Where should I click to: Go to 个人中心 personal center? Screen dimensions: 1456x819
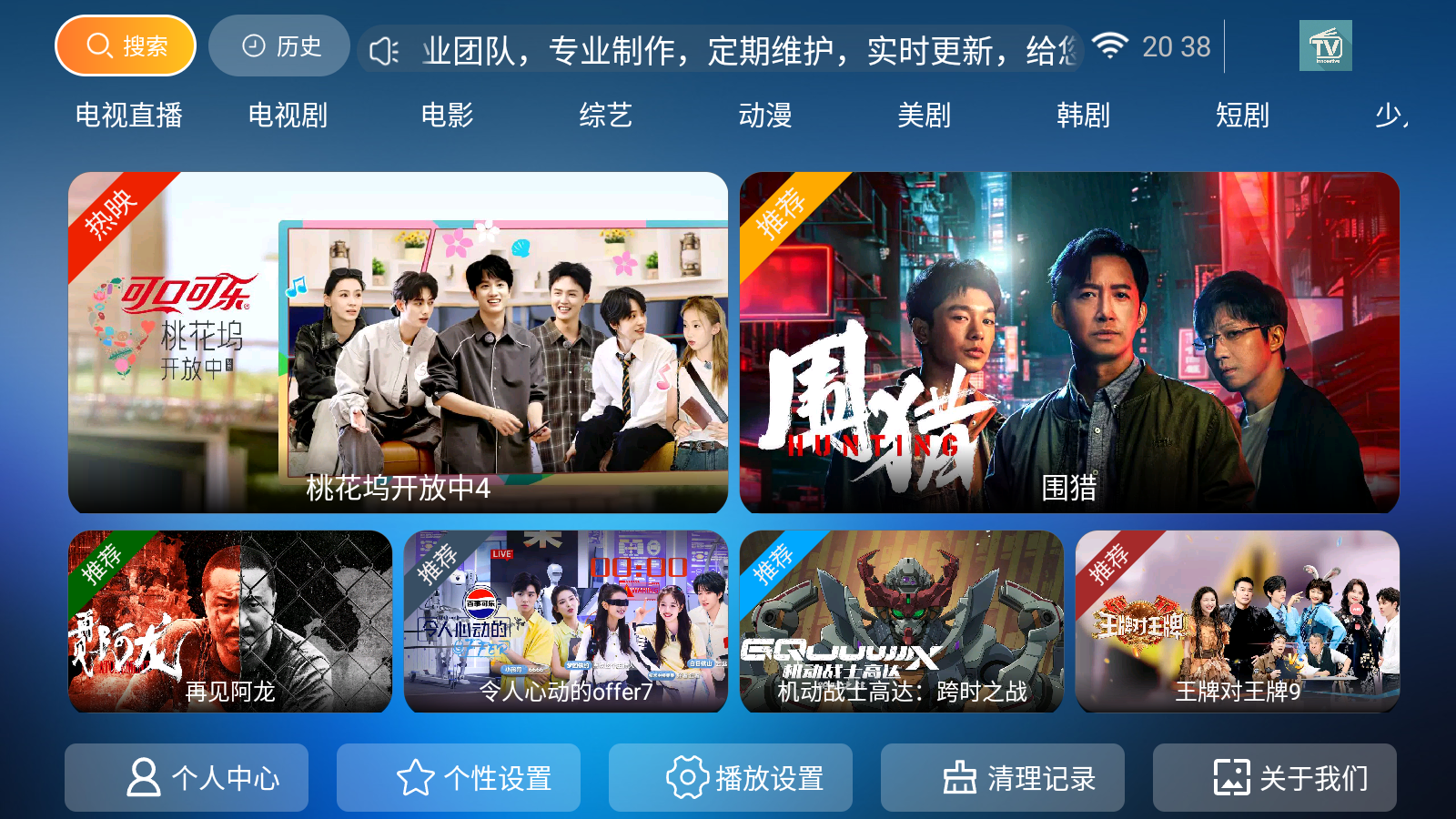(187, 778)
